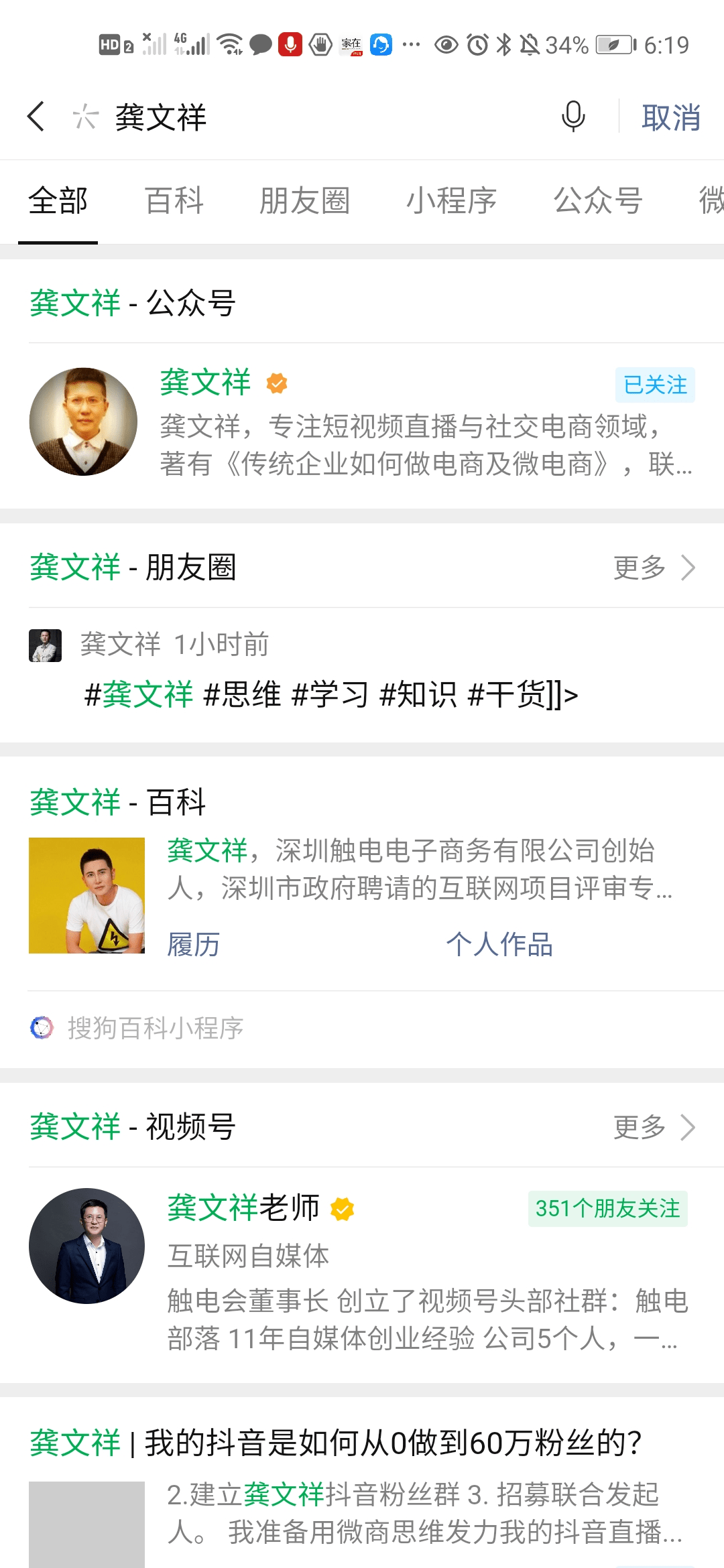The image size is (724, 1568).
Task: Open the 公众号 tab
Action: 598,201
